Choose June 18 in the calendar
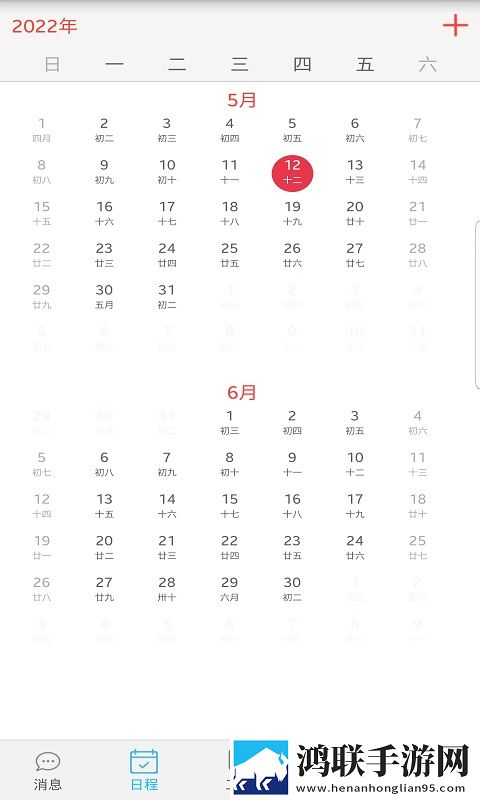 (x=418, y=506)
